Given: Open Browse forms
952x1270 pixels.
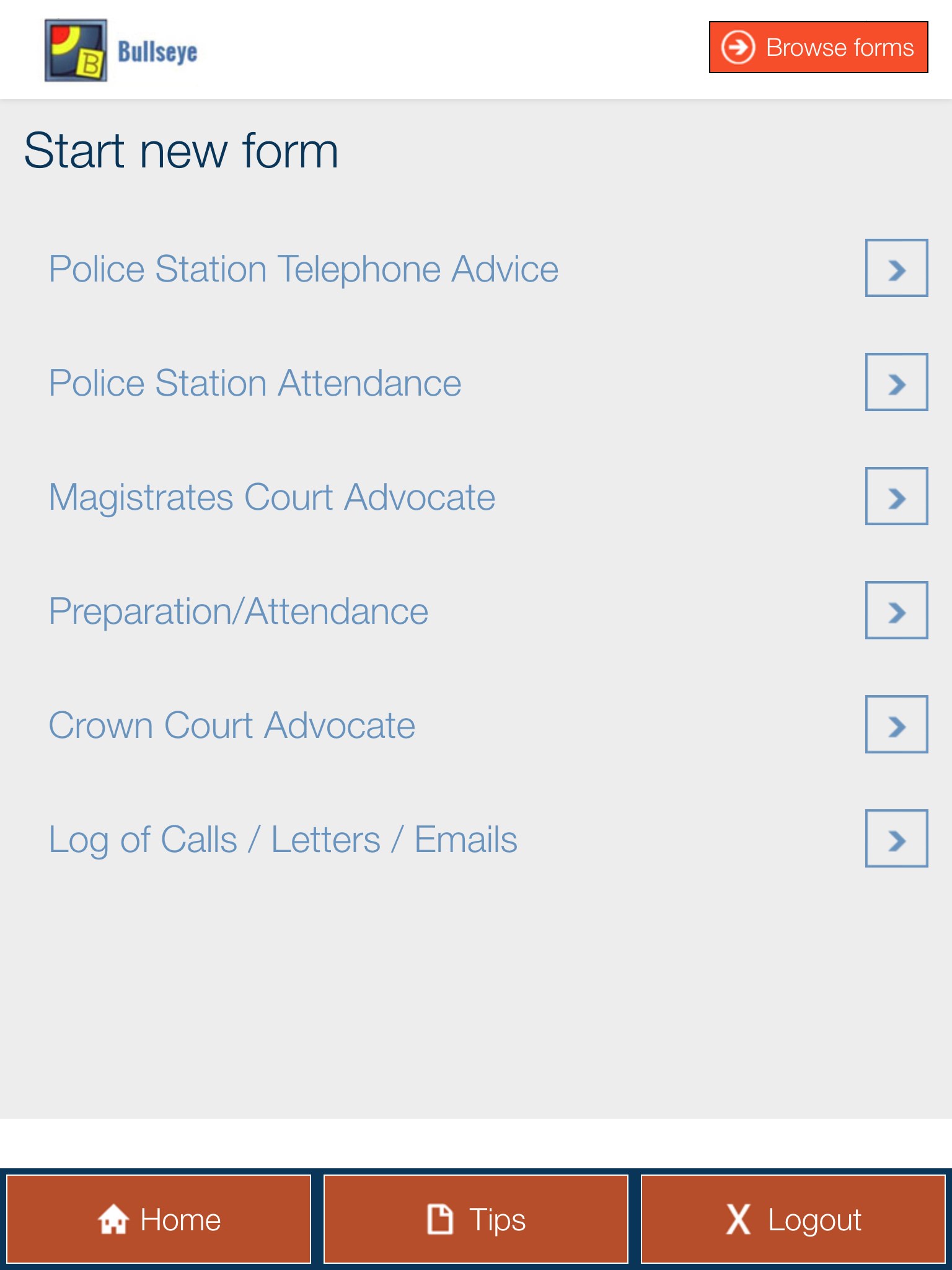Looking at the screenshot, I should point(818,48).
